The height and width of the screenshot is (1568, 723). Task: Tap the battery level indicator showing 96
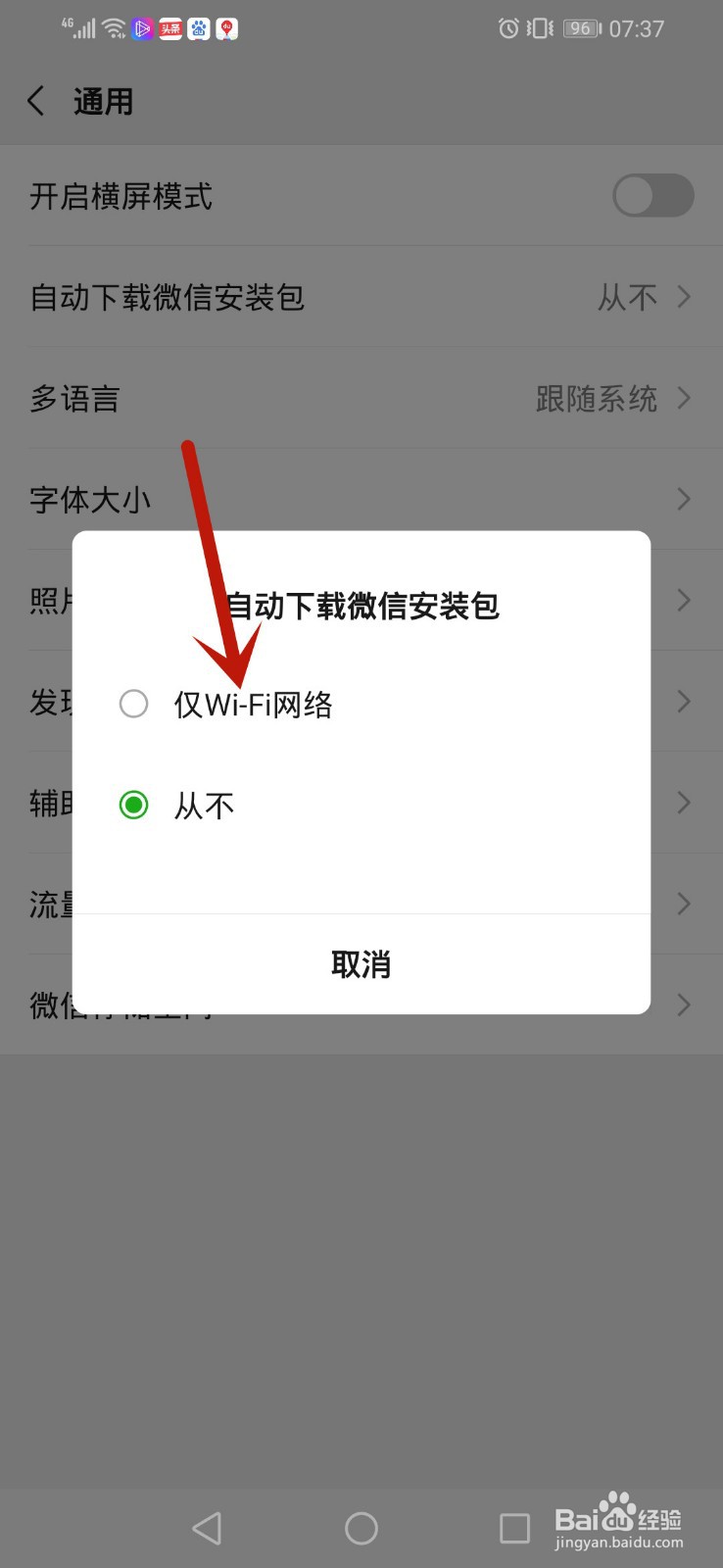coord(579,28)
